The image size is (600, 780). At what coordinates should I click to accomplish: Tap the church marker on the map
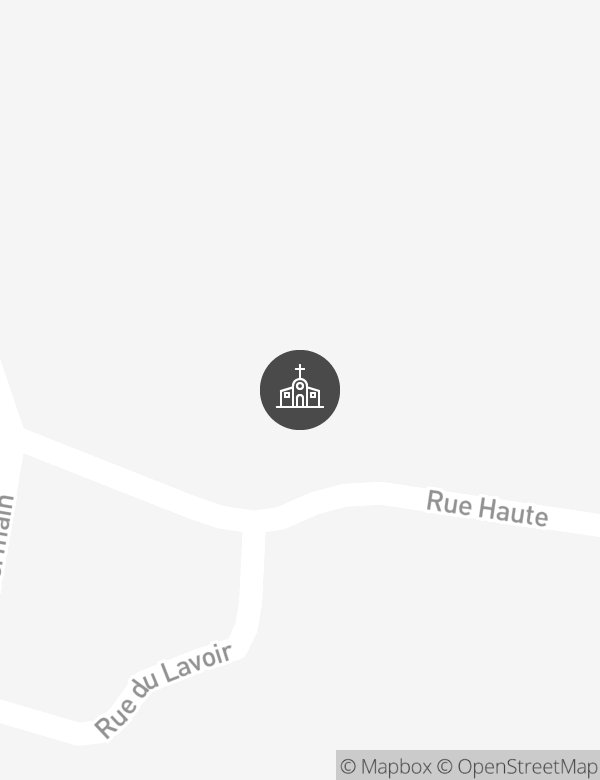coord(300,390)
